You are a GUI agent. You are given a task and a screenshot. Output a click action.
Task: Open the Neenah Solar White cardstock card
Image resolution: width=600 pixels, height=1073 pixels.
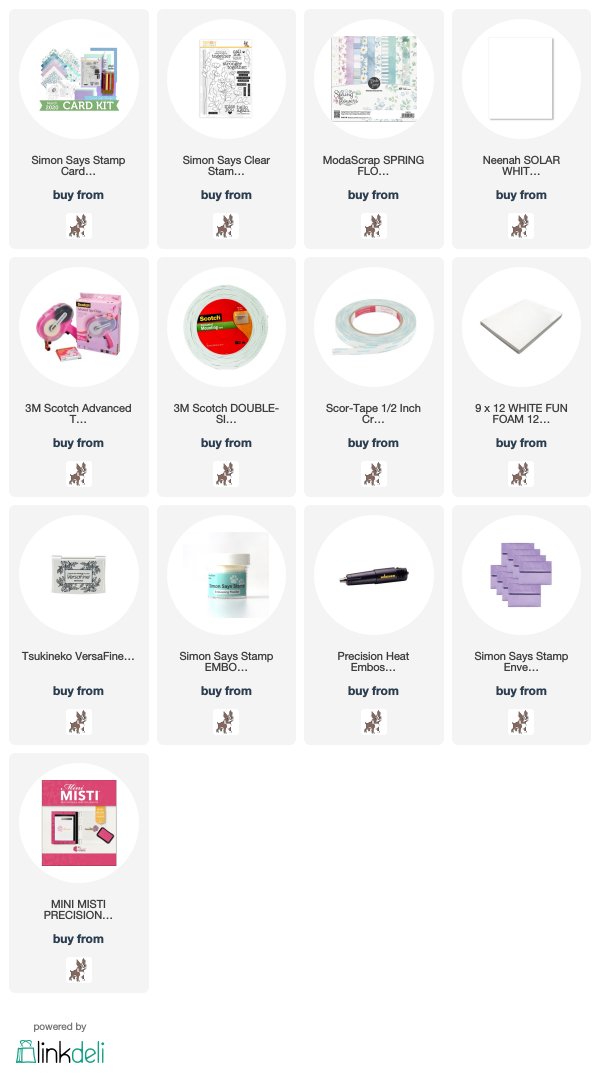coord(521,129)
